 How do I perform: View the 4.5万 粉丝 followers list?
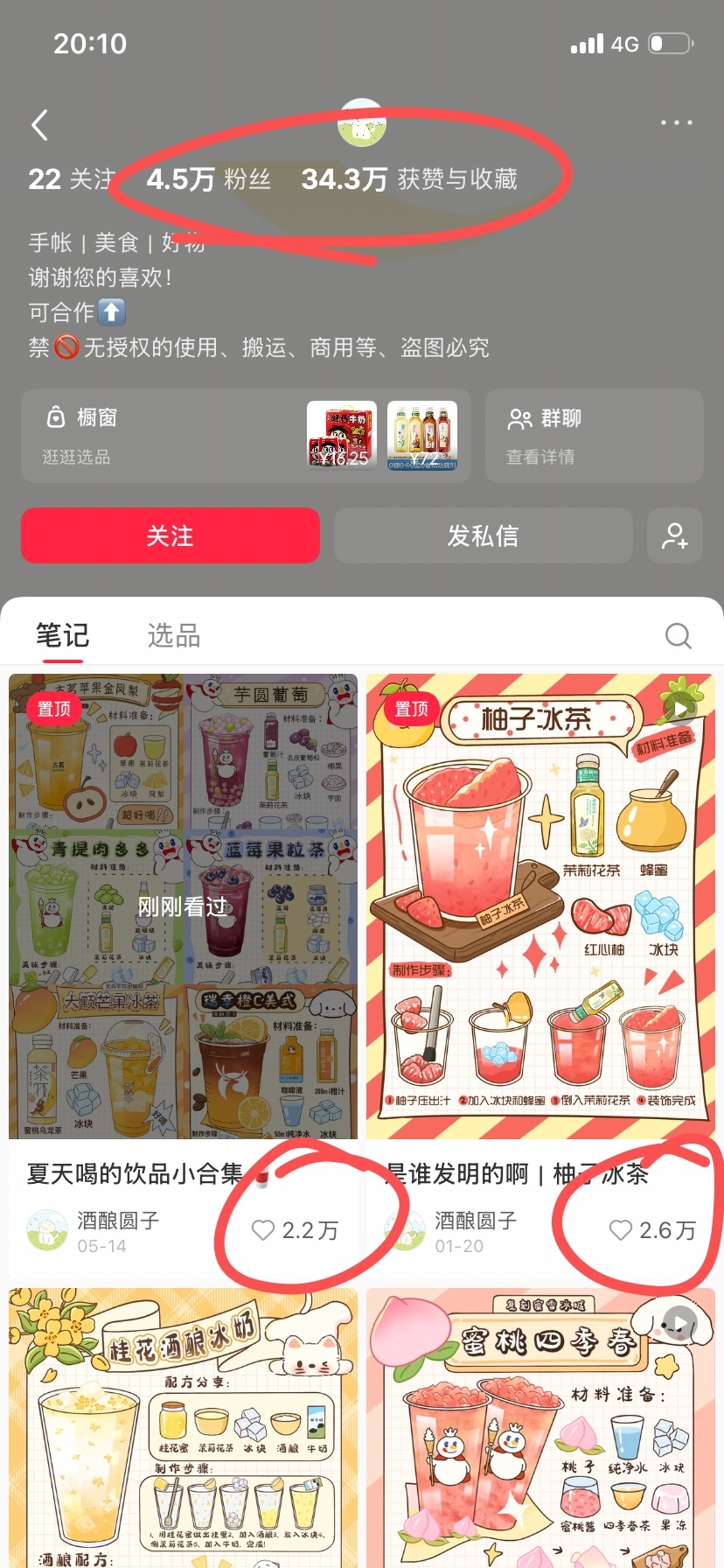click(x=208, y=179)
